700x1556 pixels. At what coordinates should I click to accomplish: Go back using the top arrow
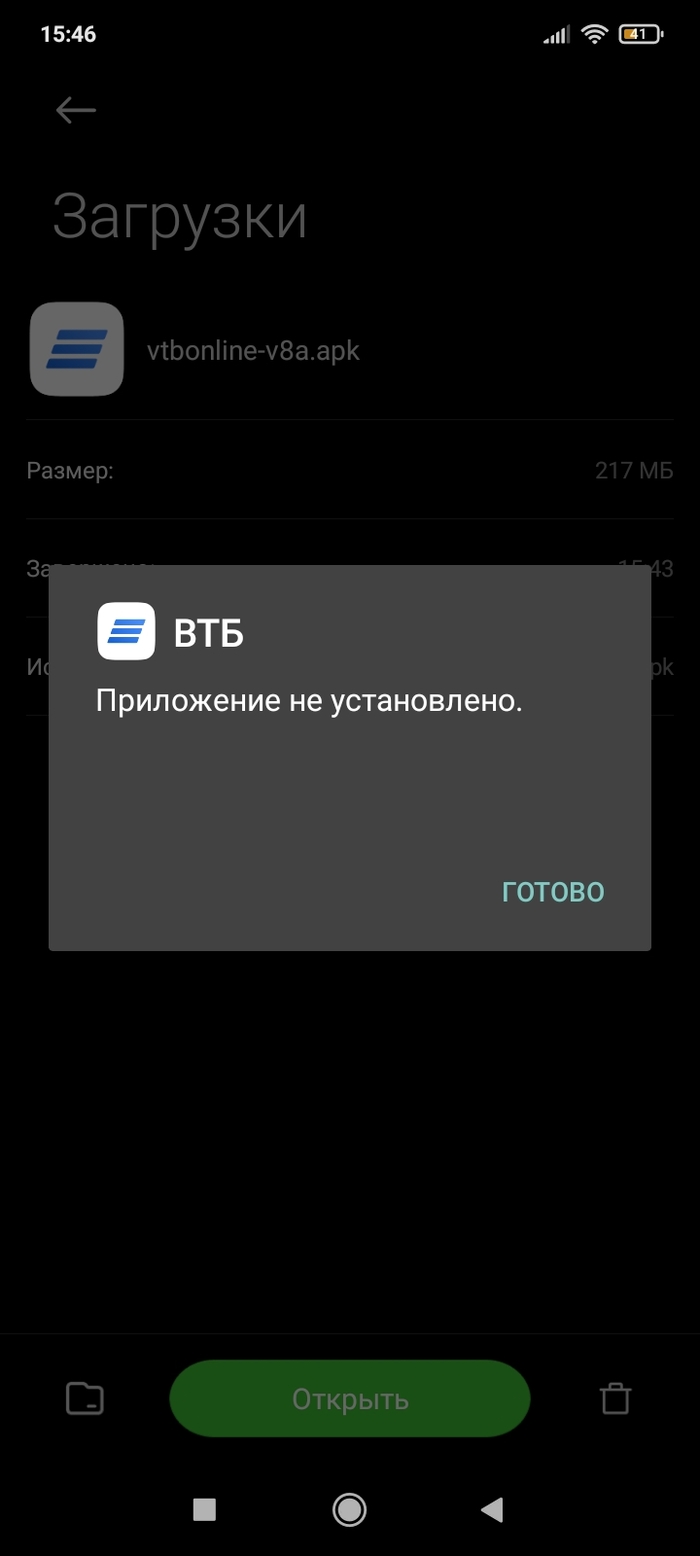pos(76,110)
